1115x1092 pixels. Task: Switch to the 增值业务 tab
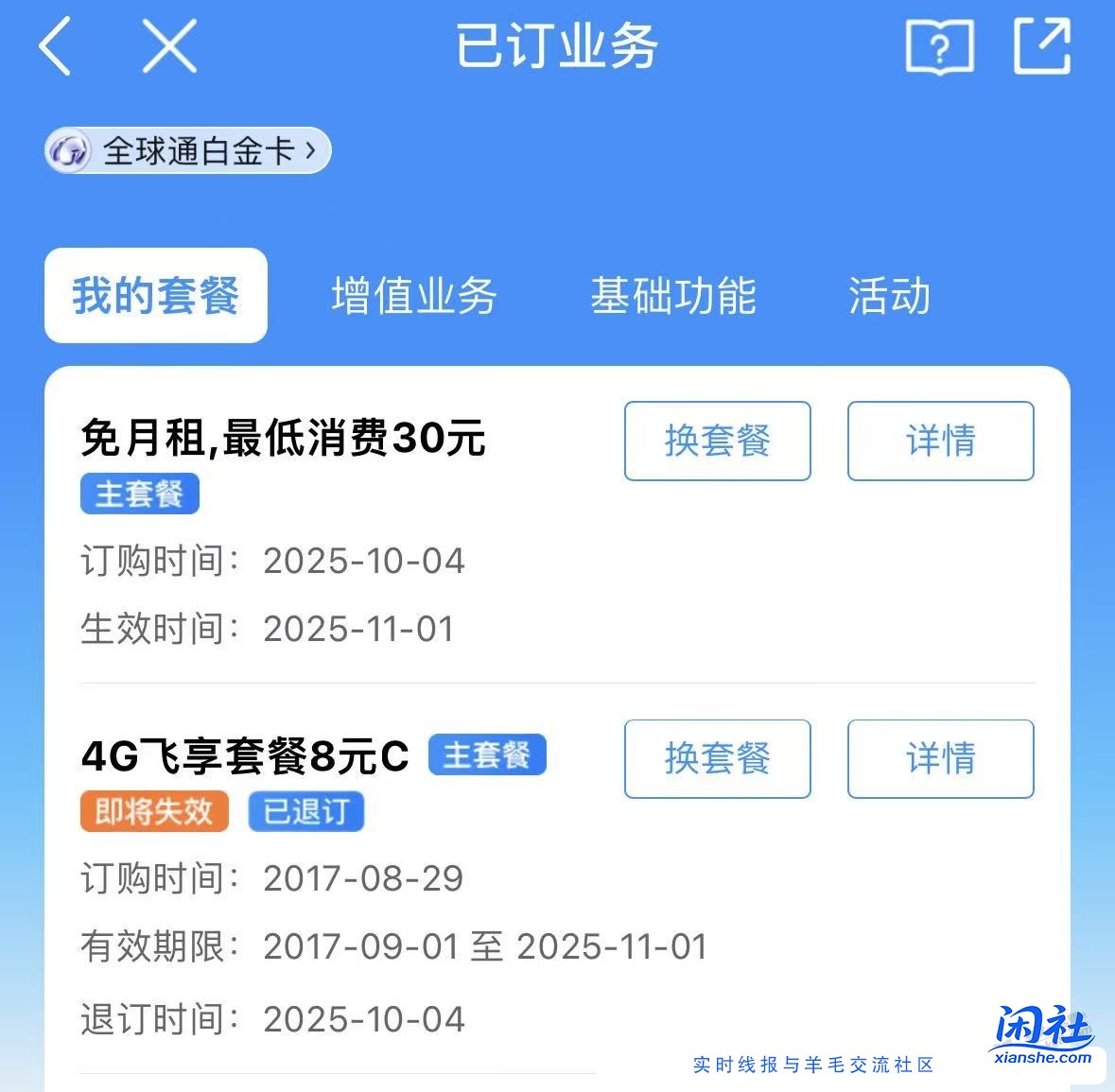pos(414,296)
